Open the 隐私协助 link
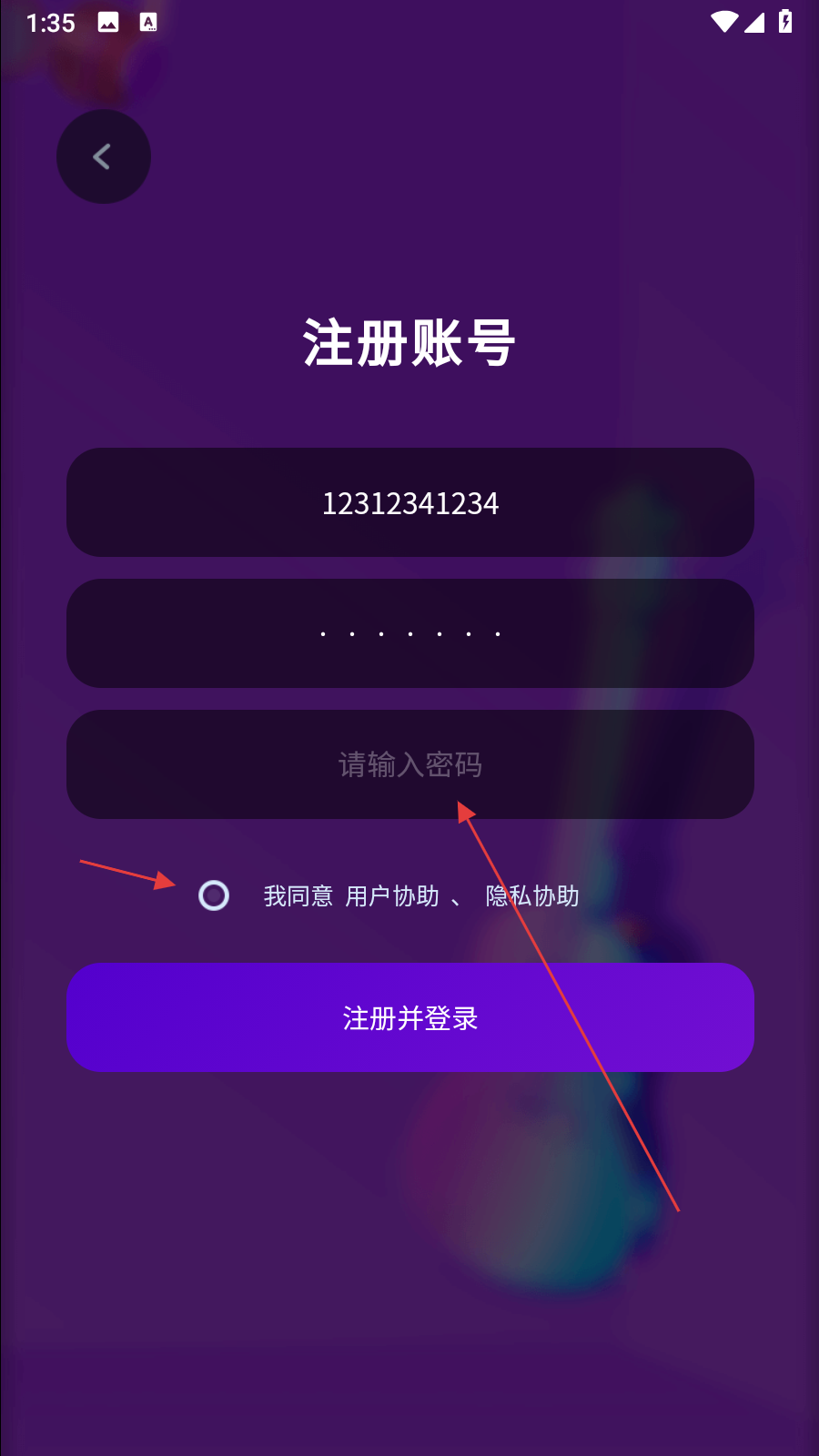This screenshot has height=1456, width=819. (x=532, y=896)
